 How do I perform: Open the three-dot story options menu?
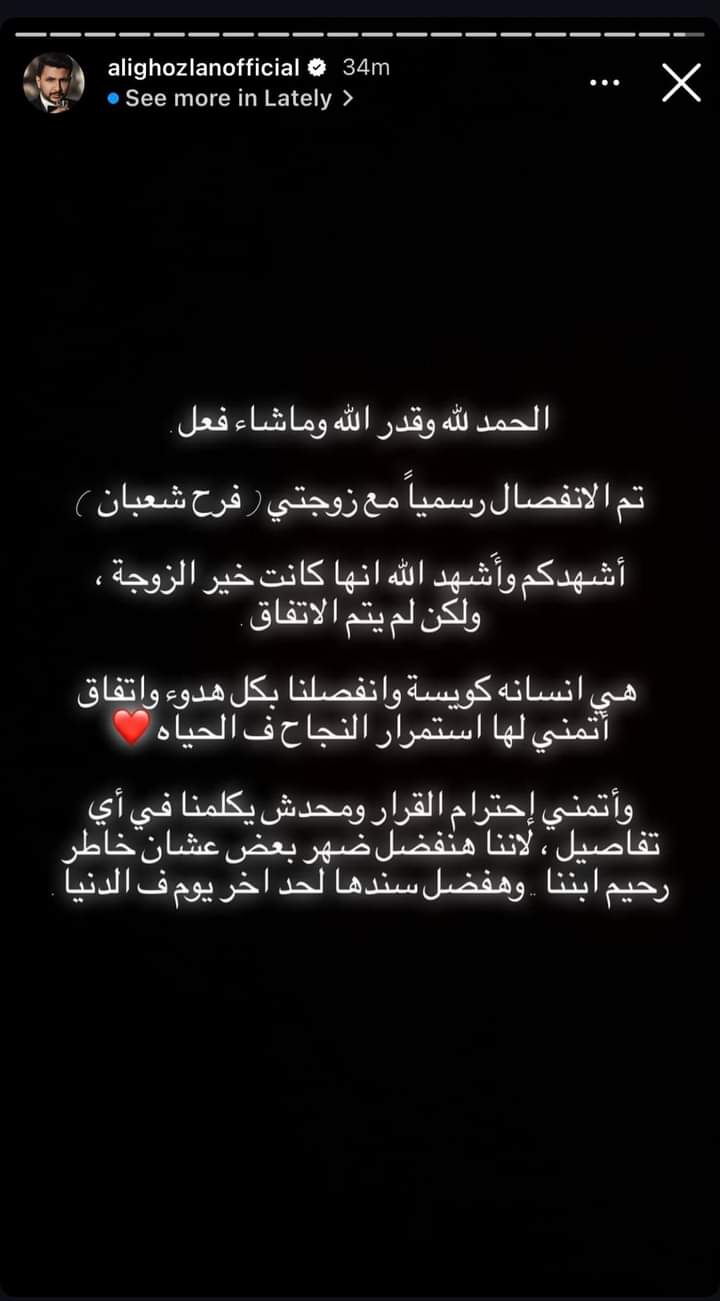tap(605, 83)
